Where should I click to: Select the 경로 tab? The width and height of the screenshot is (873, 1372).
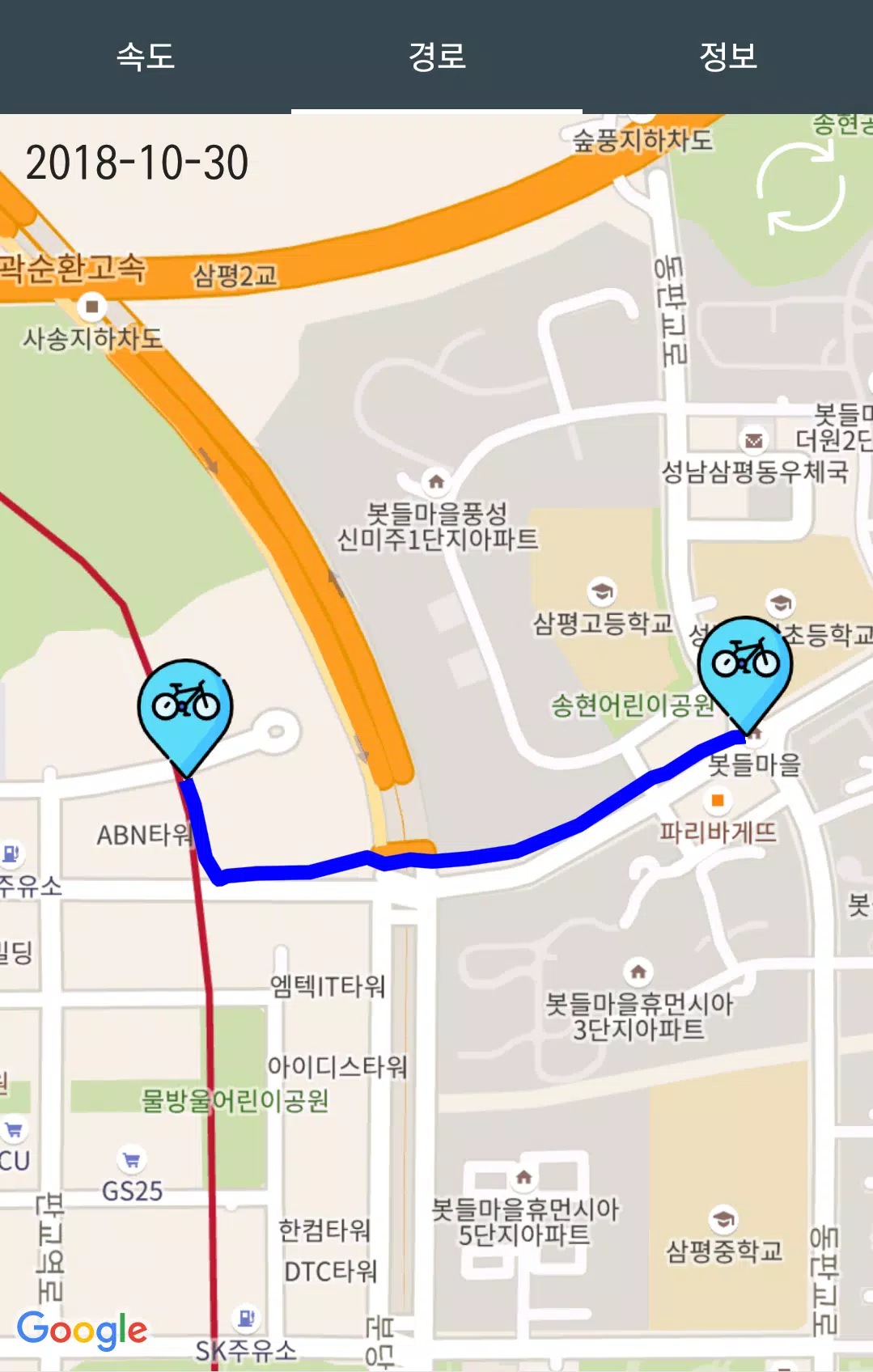[x=437, y=57]
